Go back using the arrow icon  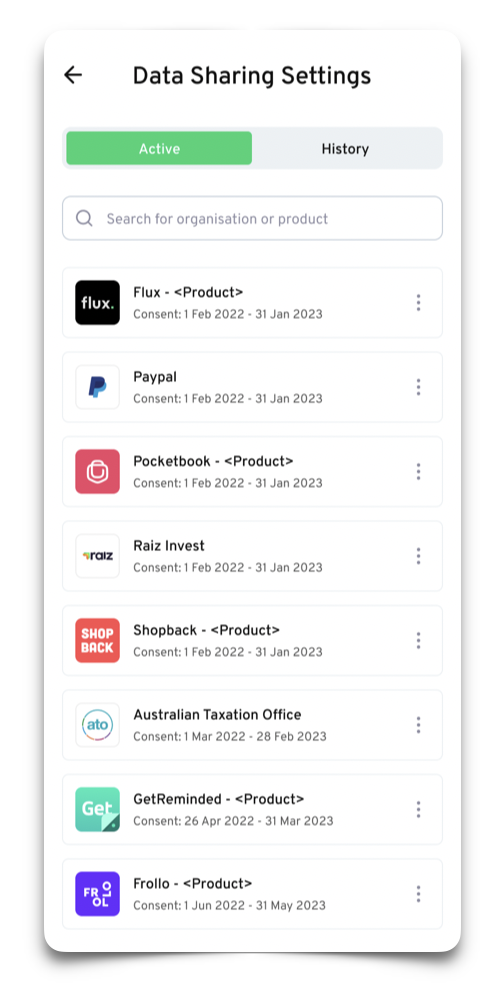73,75
